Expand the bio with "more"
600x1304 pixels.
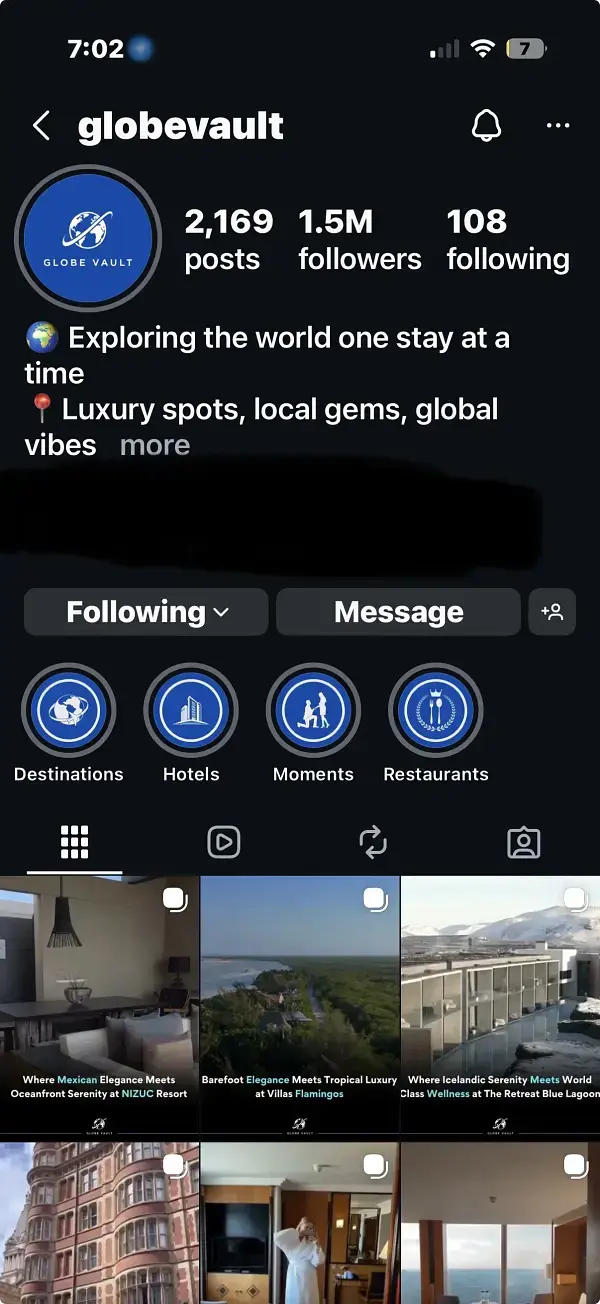click(155, 445)
